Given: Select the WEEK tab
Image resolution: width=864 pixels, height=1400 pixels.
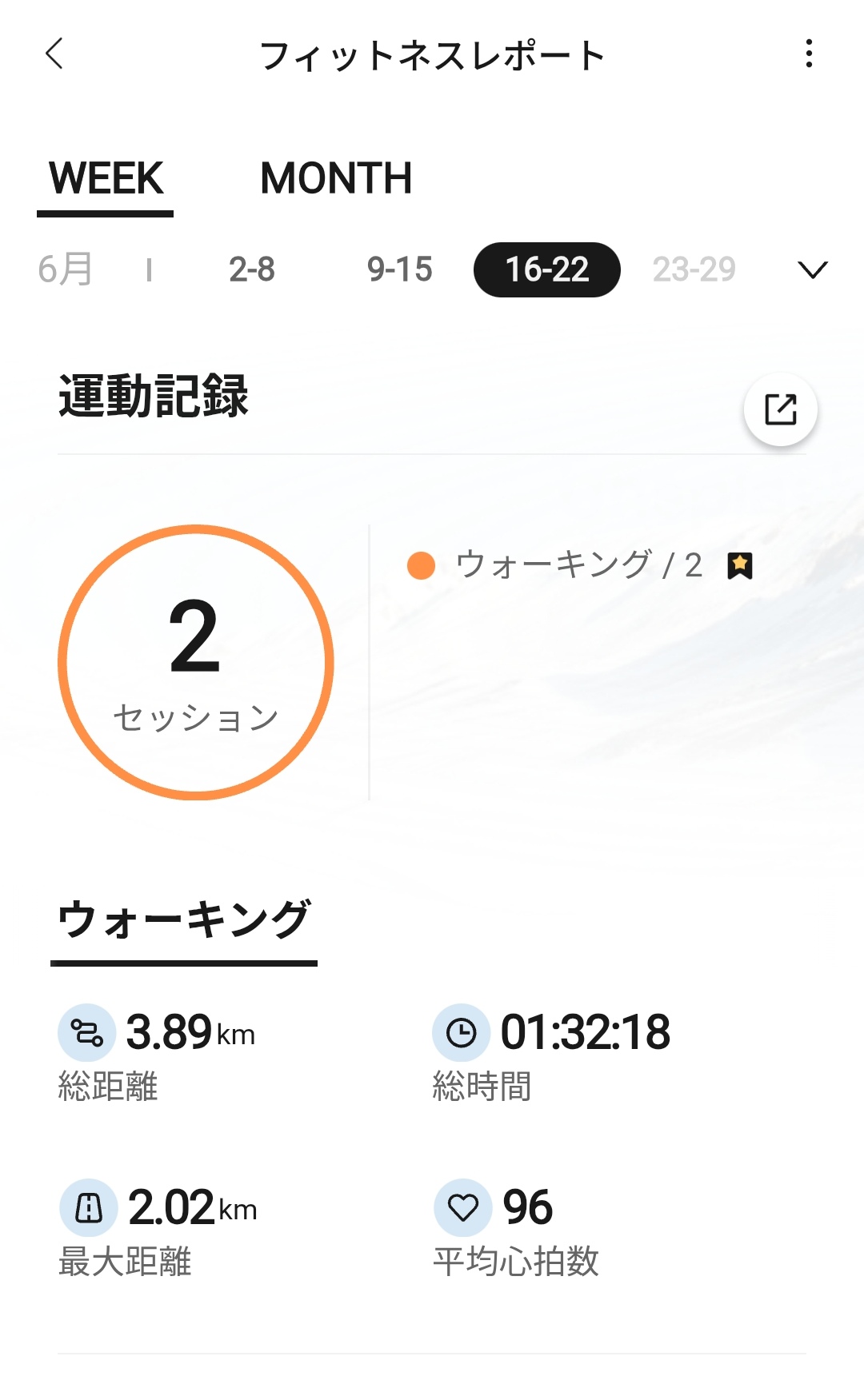Looking at the screenshot, I should (106, 178).
